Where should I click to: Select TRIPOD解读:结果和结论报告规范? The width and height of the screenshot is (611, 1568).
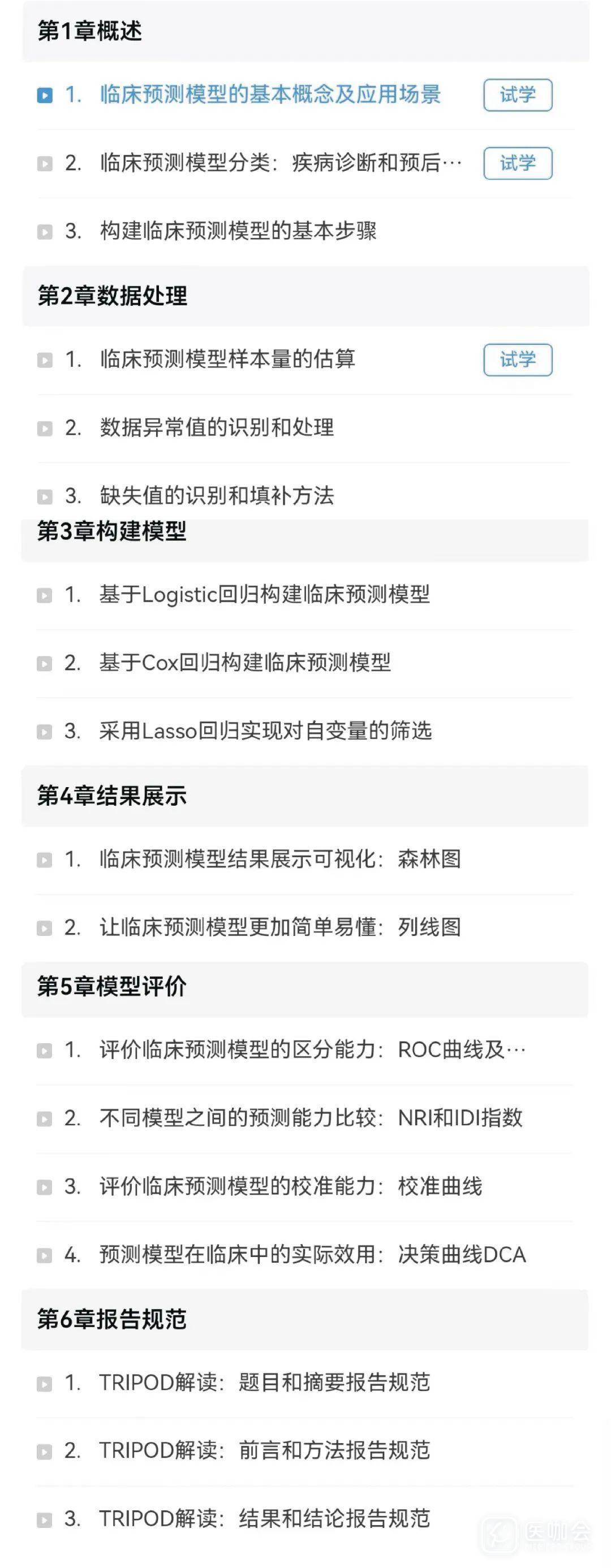point(264,1519)
